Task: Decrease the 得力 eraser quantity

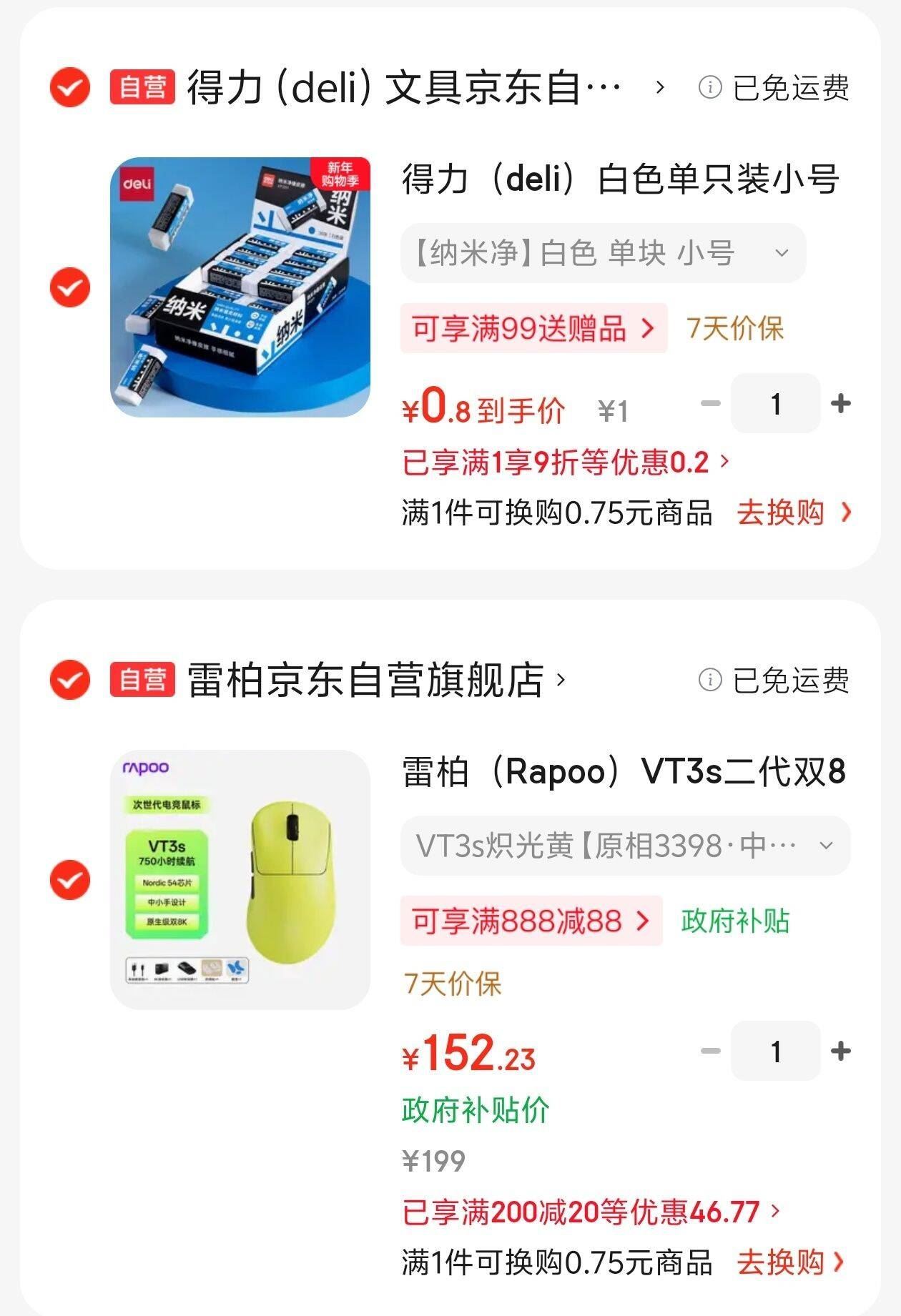Action: pos(710,404)
